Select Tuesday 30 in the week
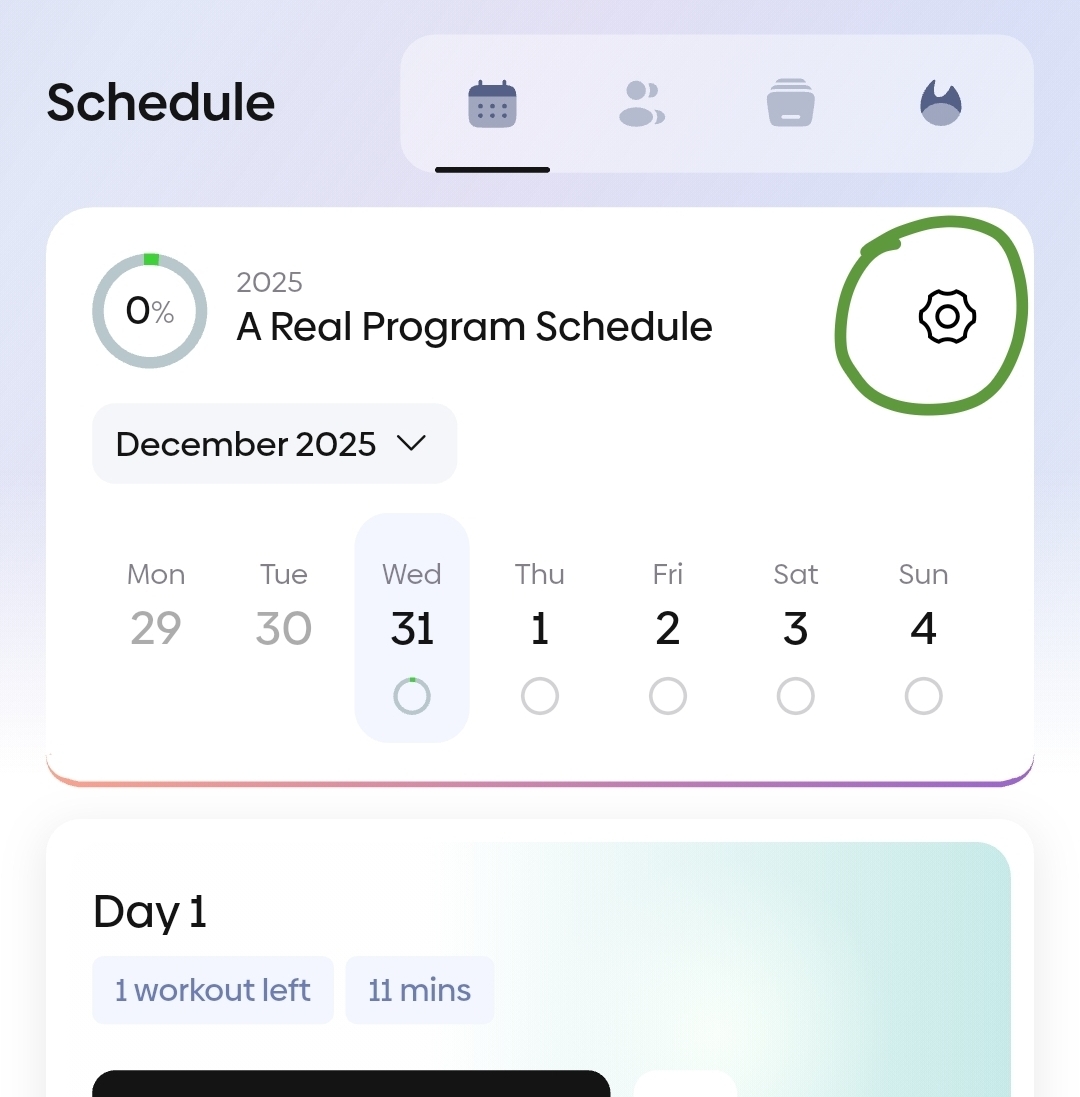Screen dimensions: 1080x1097 coord(284,628)
